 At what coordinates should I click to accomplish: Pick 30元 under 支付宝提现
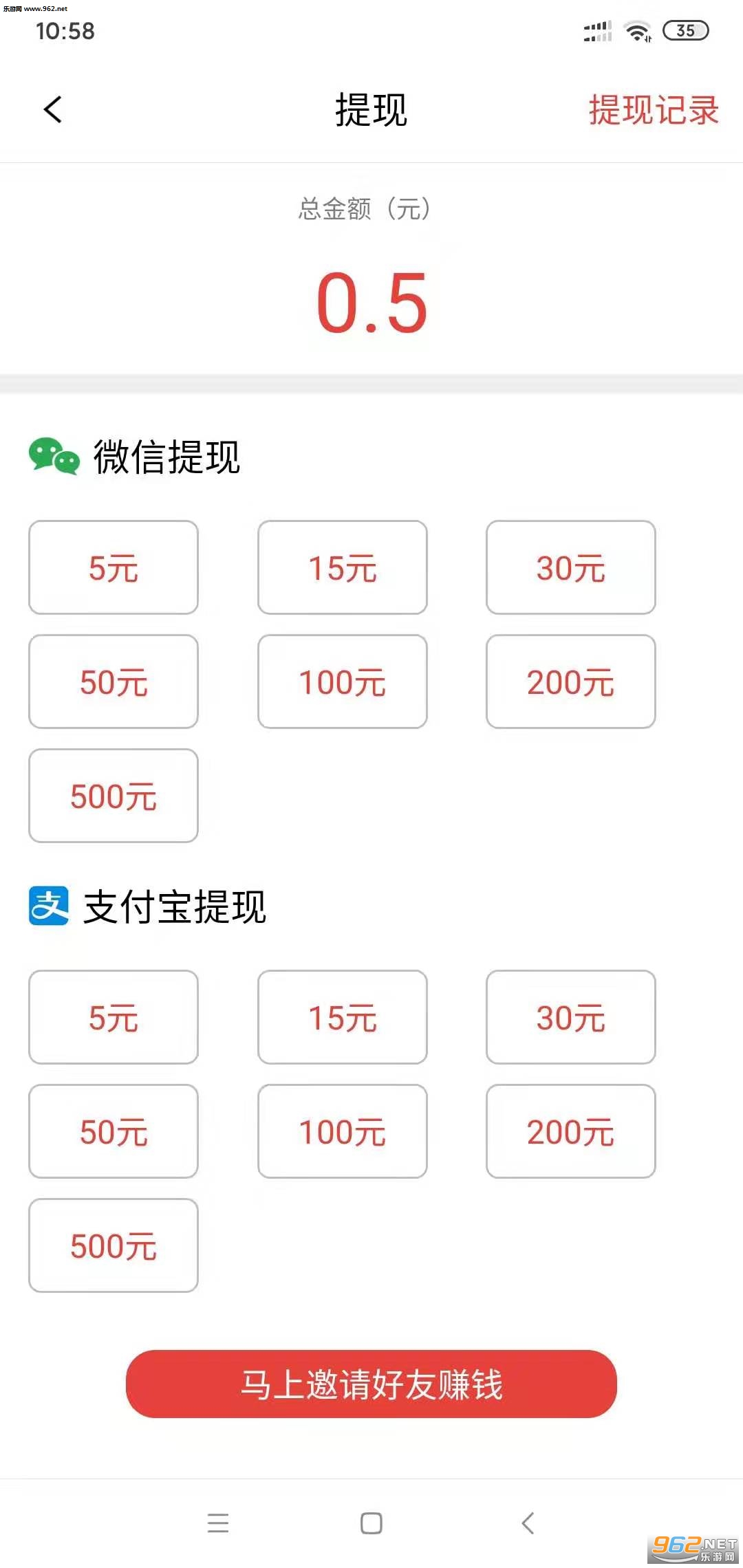pos(570,1017)
